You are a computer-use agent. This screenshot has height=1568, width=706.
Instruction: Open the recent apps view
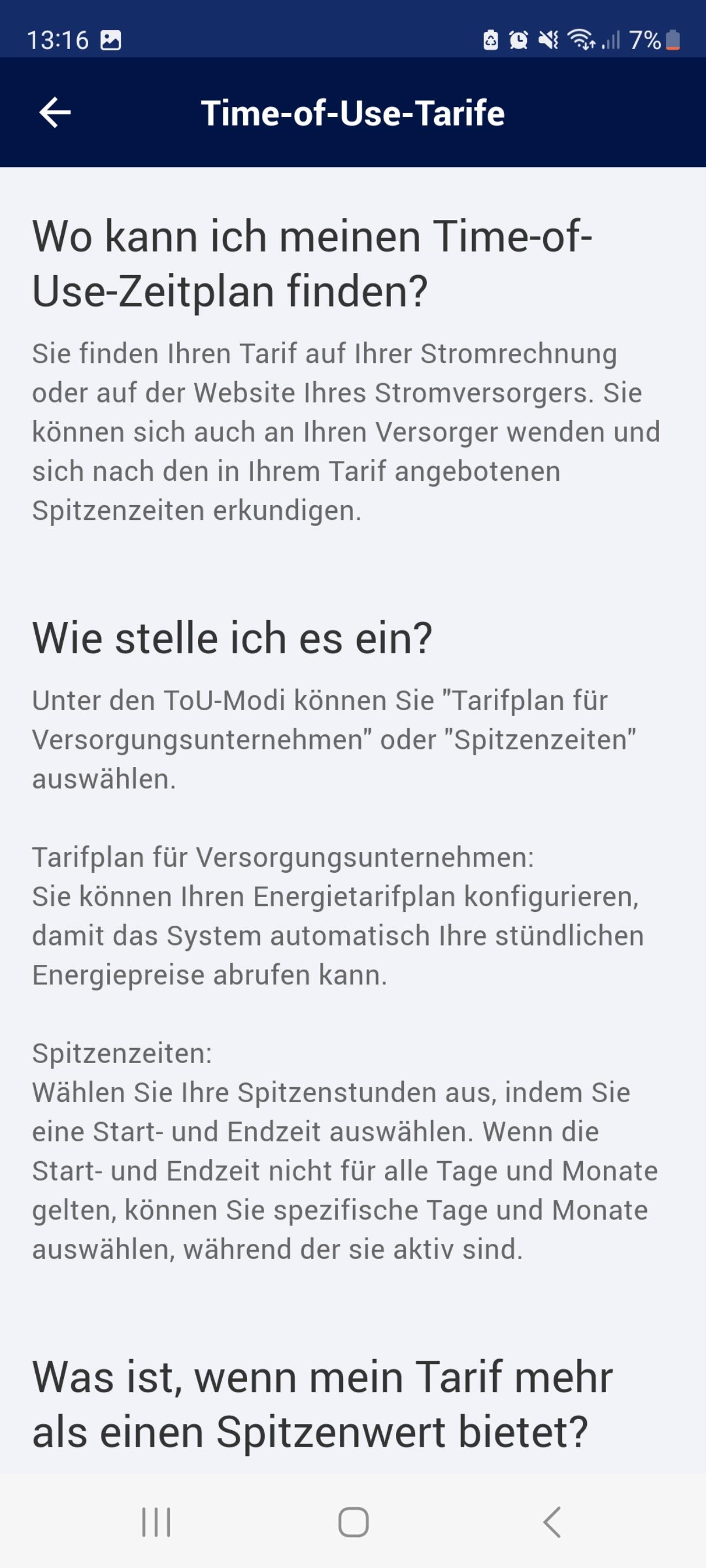coord(156,1522)
